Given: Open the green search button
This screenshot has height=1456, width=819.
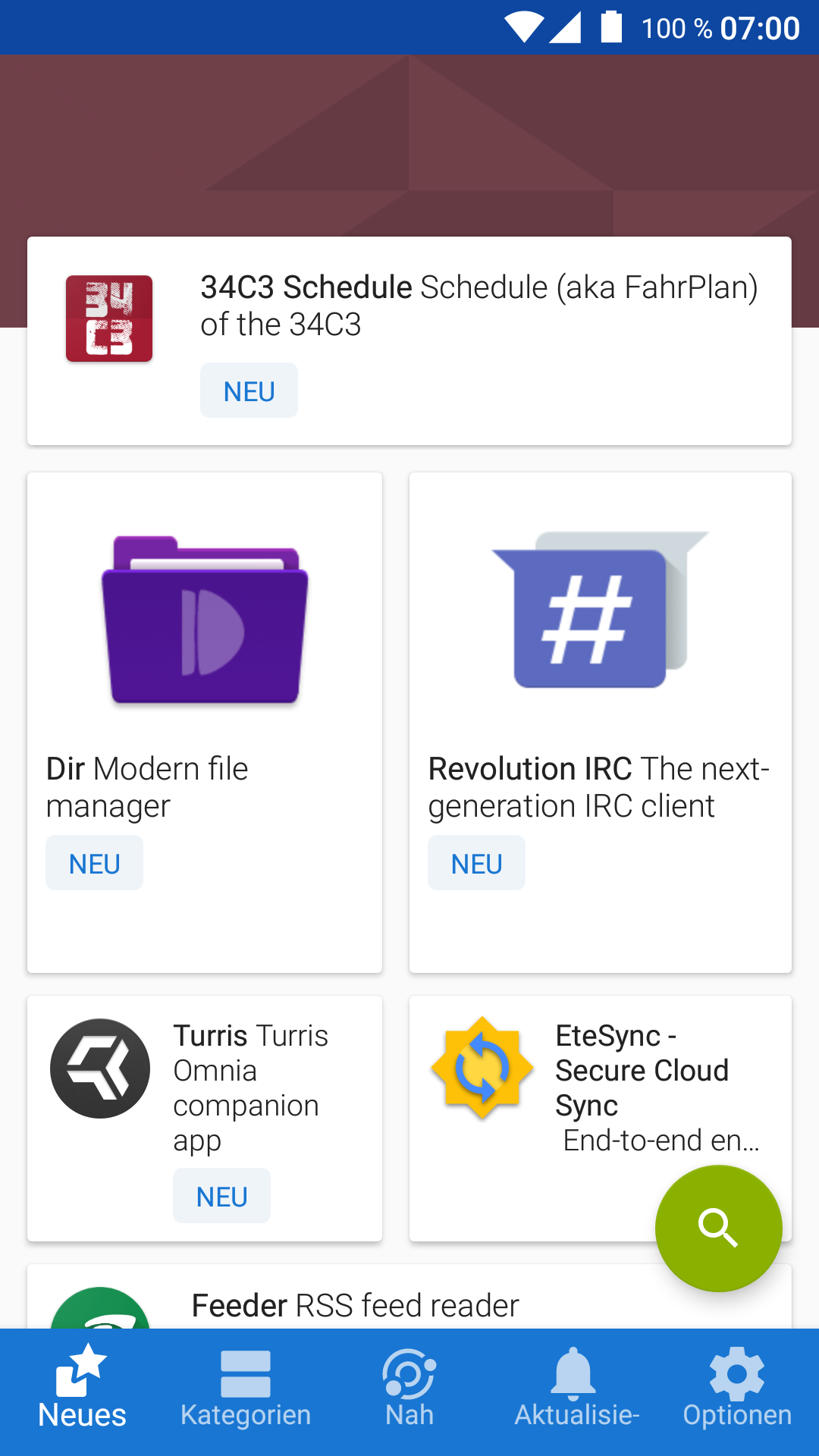Looking at the screenshot, I should coord(718,1228).
